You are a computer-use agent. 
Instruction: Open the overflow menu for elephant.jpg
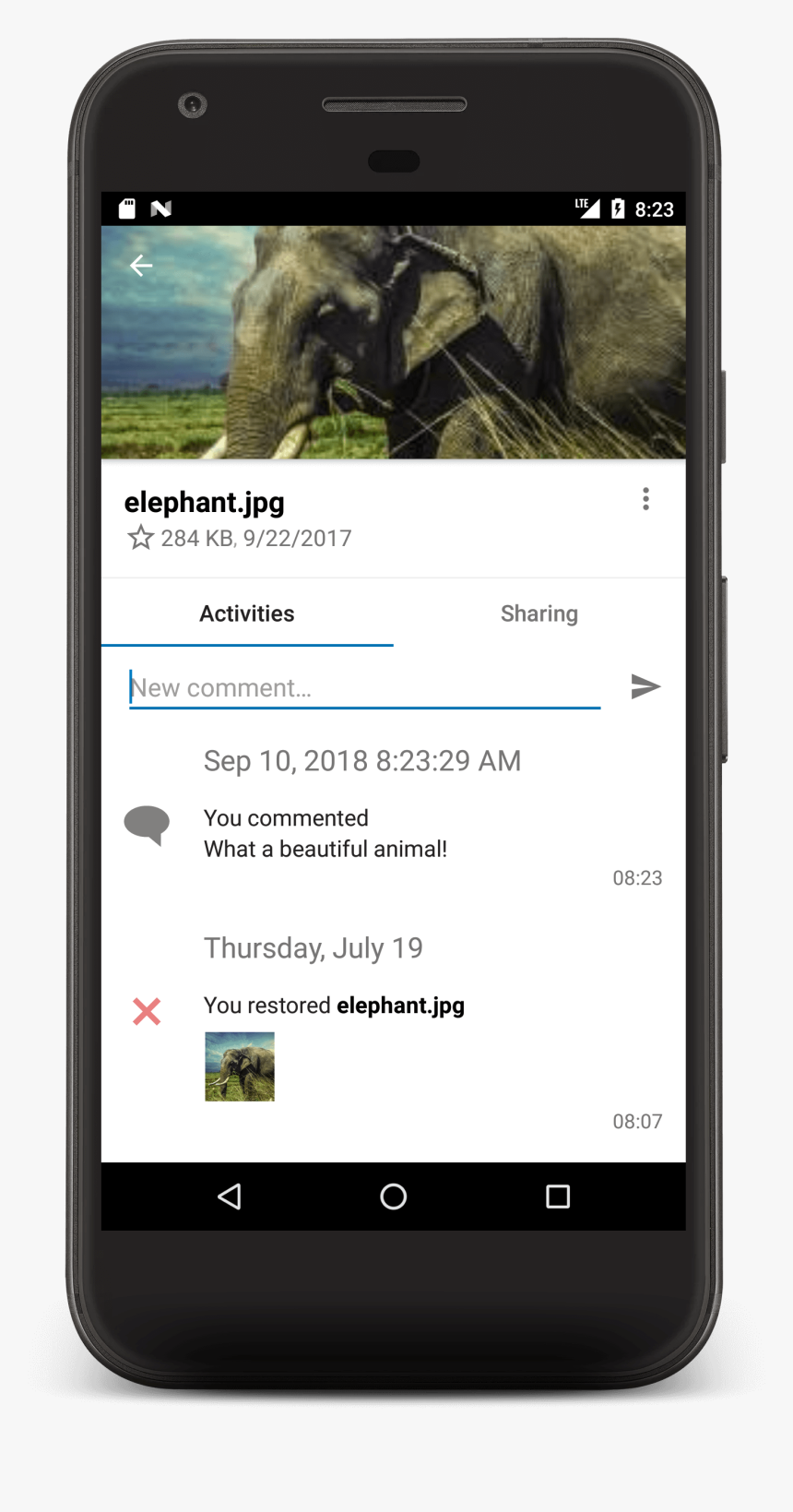click(645, 499)
